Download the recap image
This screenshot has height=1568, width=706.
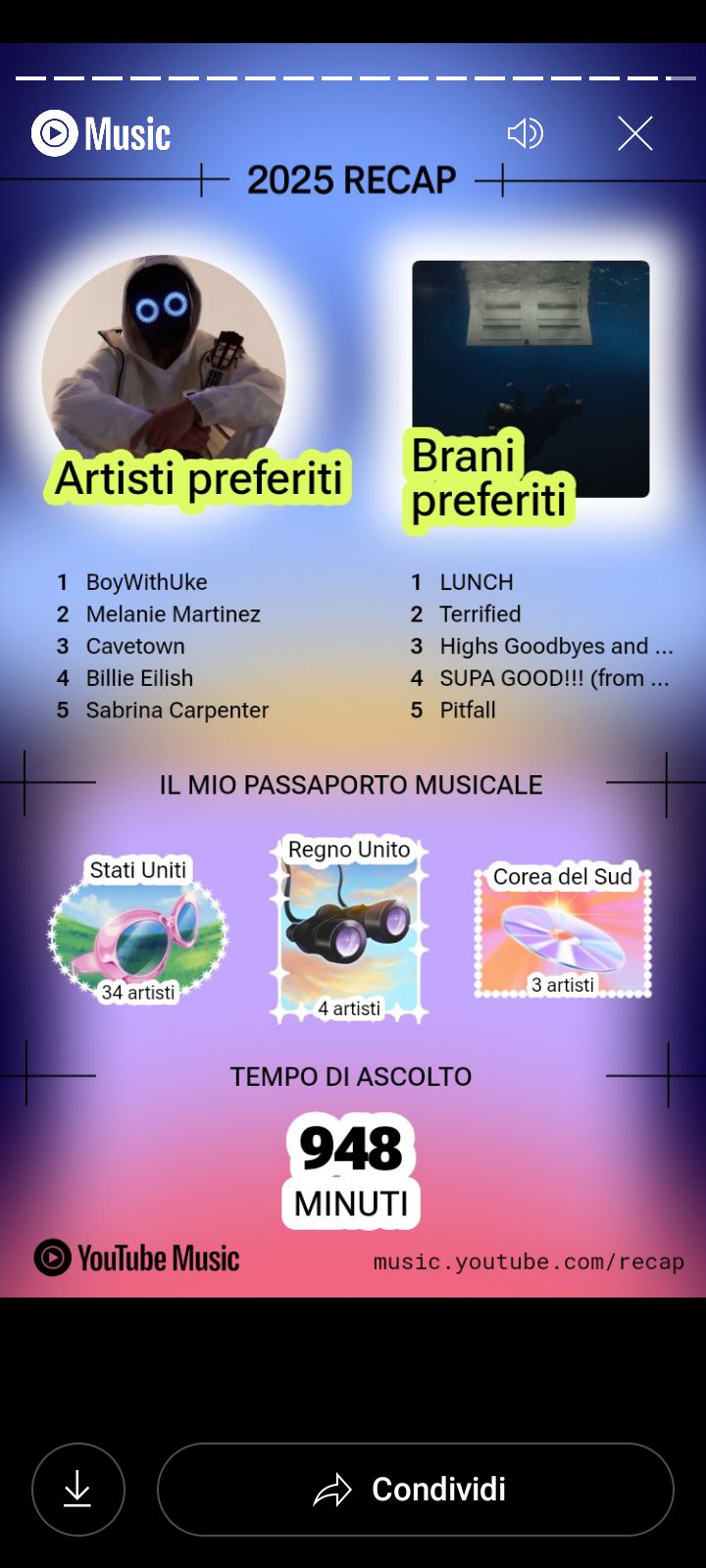78,1489
